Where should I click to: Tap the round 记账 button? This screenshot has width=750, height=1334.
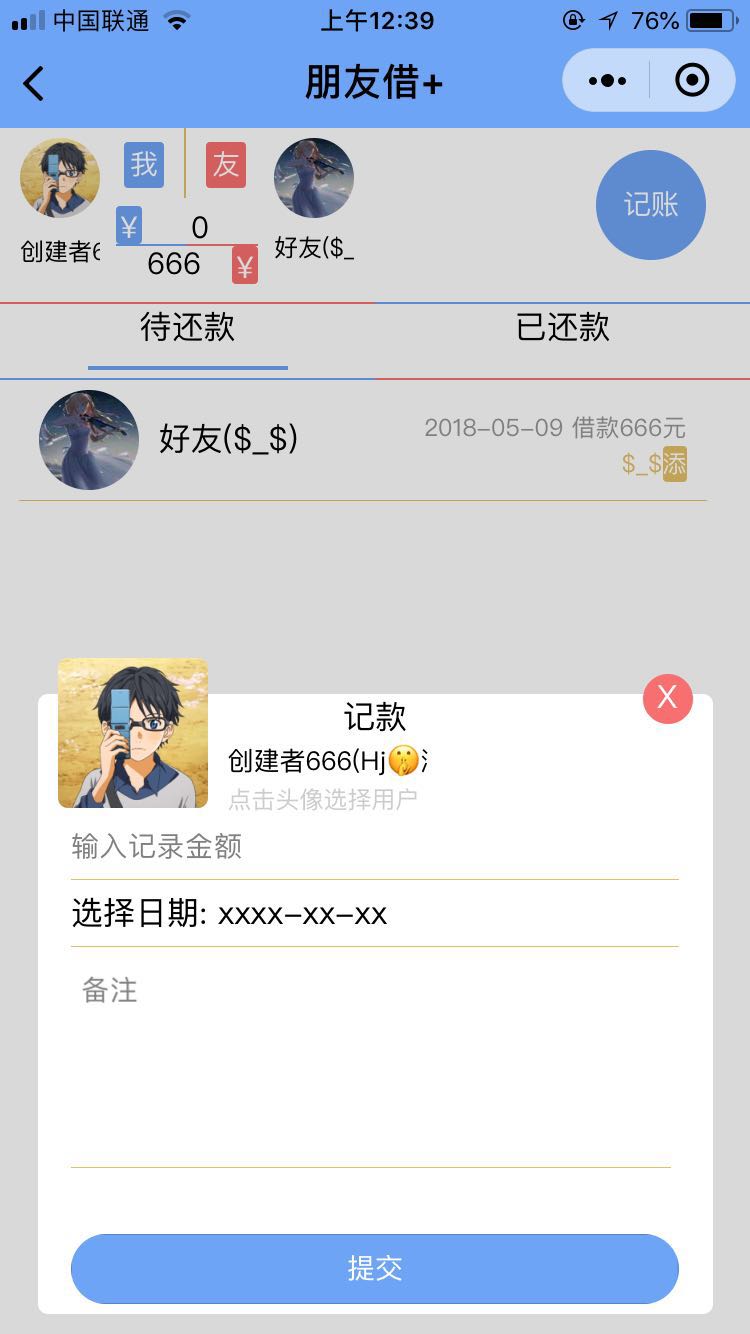pos(651,205)
